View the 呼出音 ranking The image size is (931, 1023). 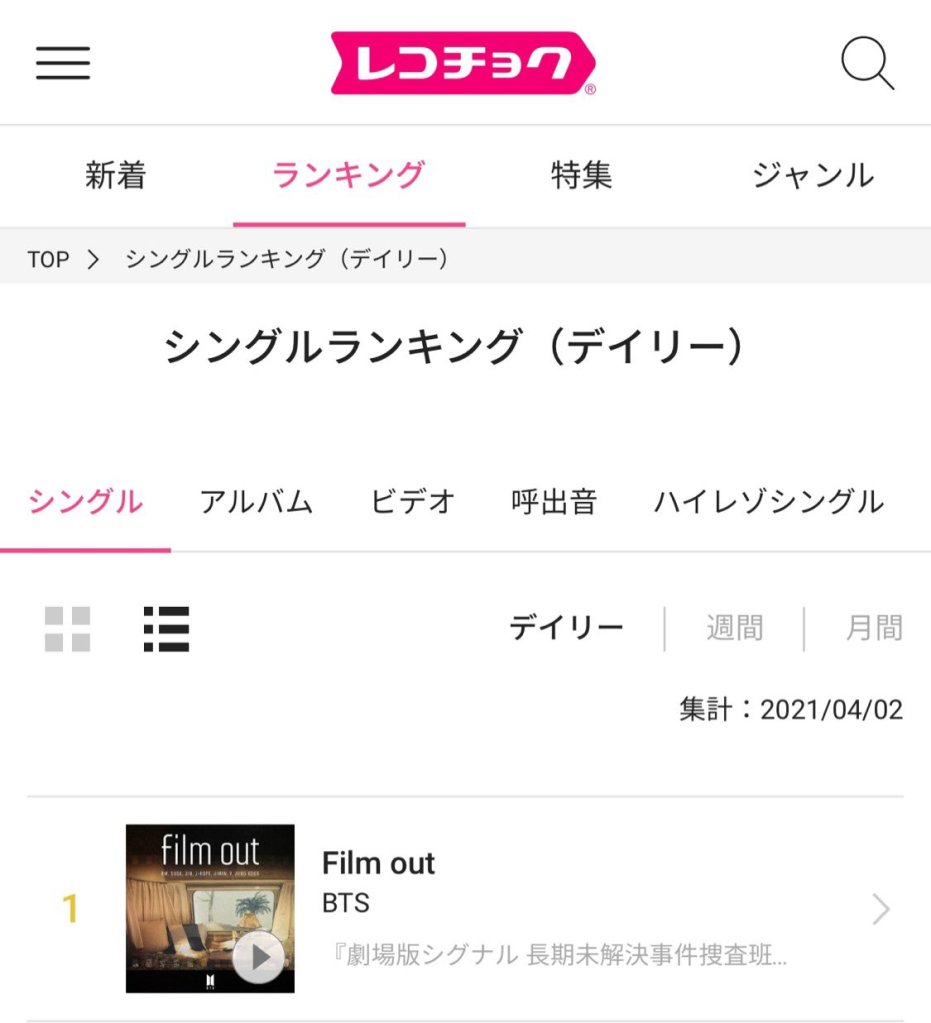click(554, 501)
